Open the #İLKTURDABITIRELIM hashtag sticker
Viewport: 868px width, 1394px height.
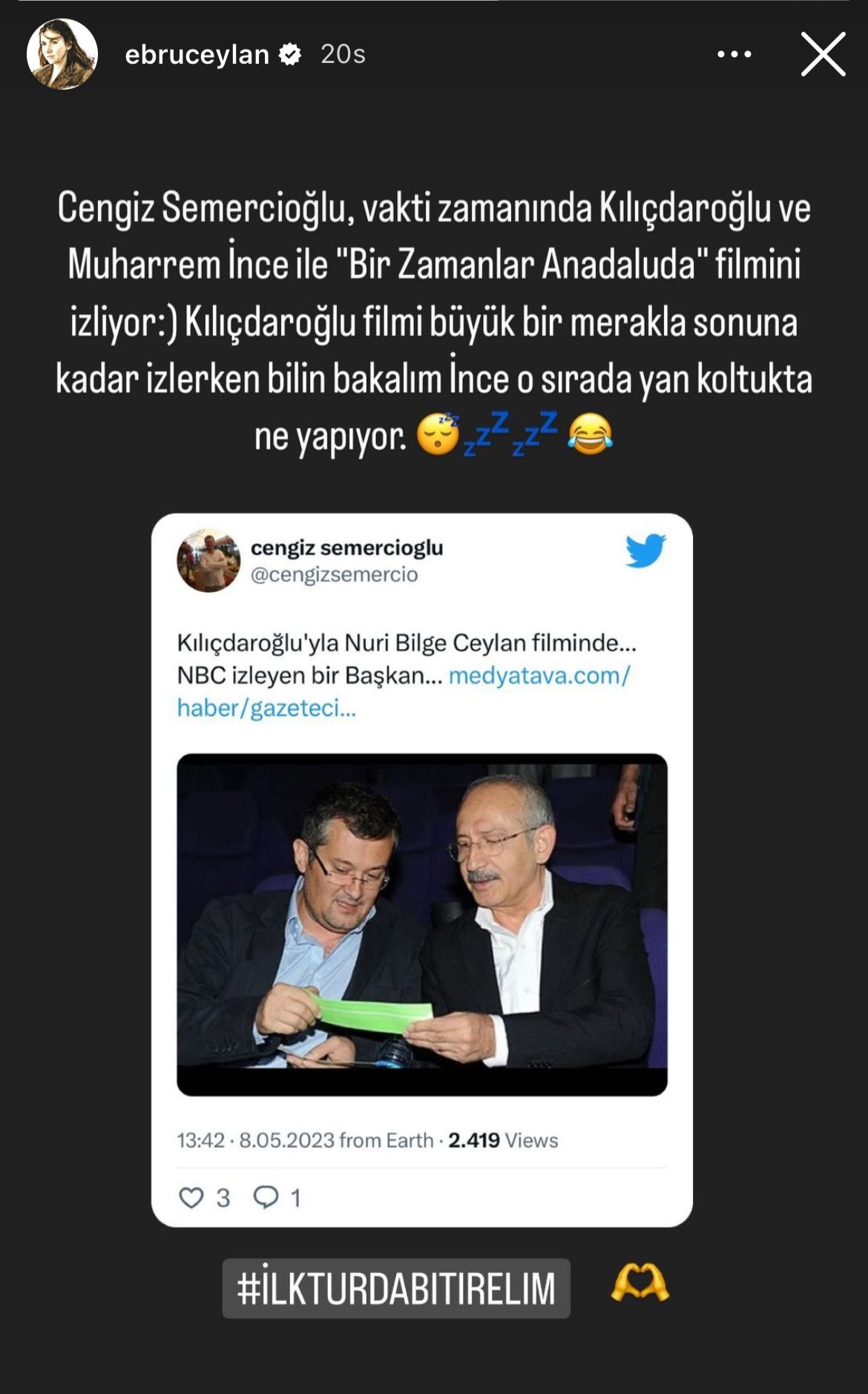(396, 1289)
